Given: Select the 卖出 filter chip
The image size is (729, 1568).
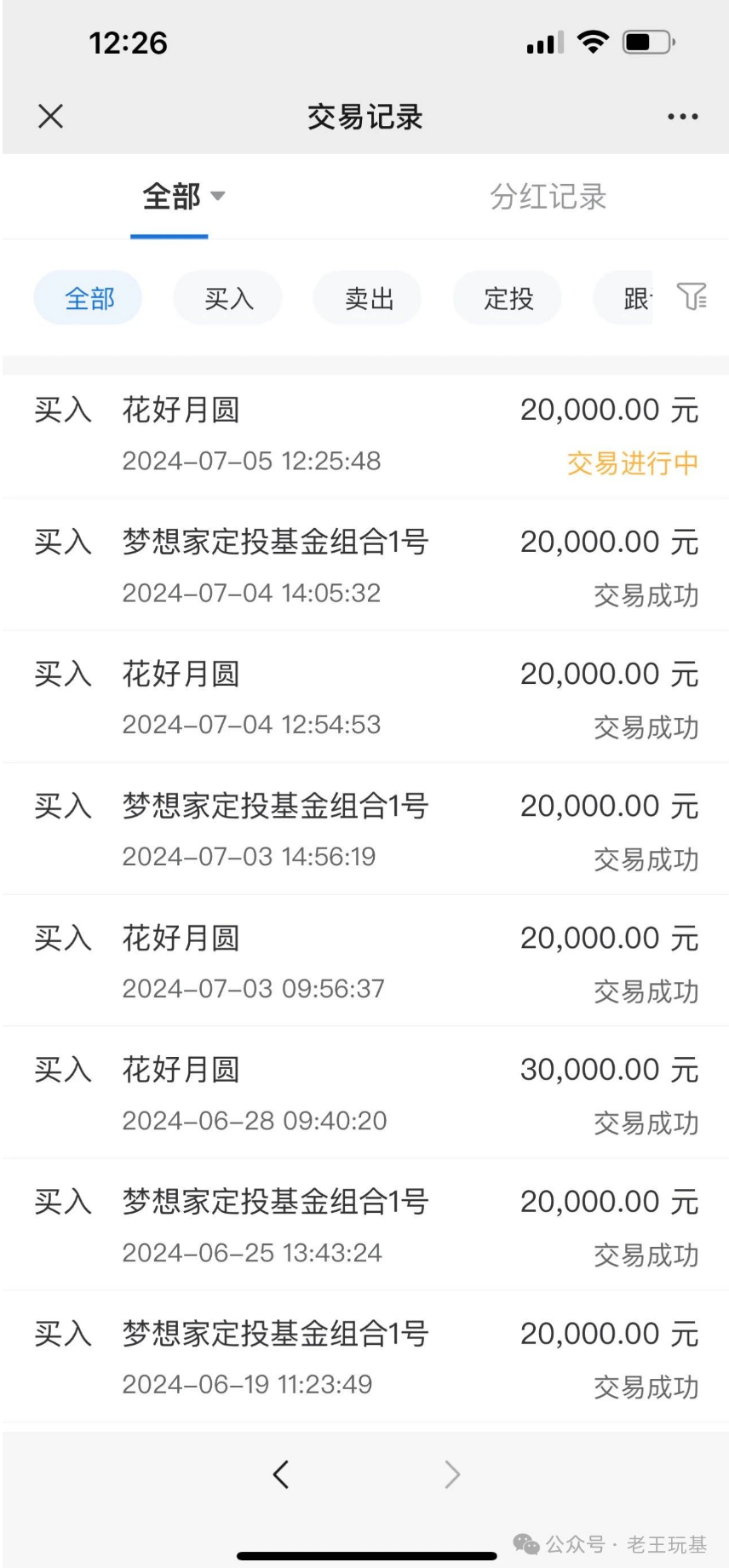Looking at the screenshot, I should (x=368, y=298).
